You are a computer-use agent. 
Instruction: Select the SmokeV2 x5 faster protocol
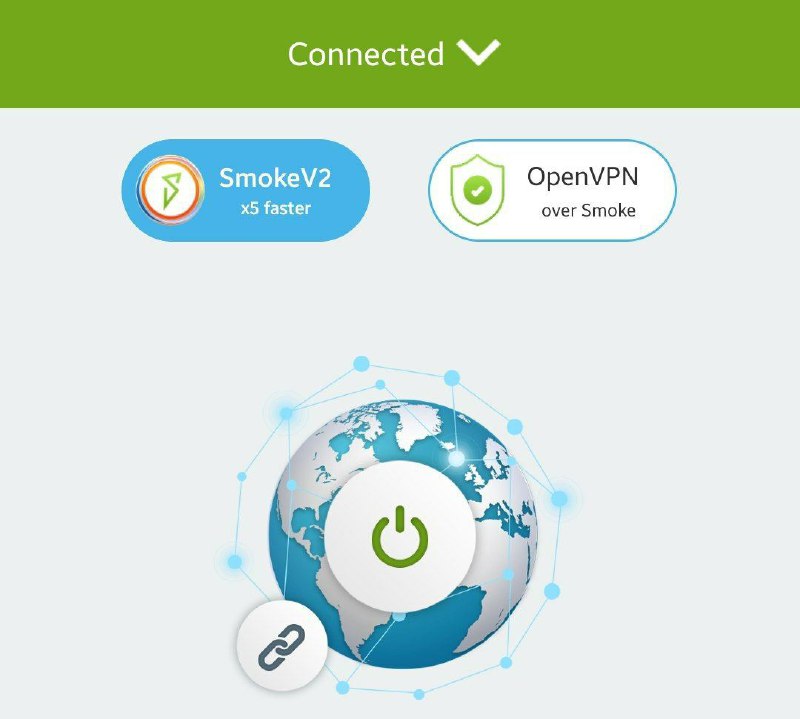point(245,191)
